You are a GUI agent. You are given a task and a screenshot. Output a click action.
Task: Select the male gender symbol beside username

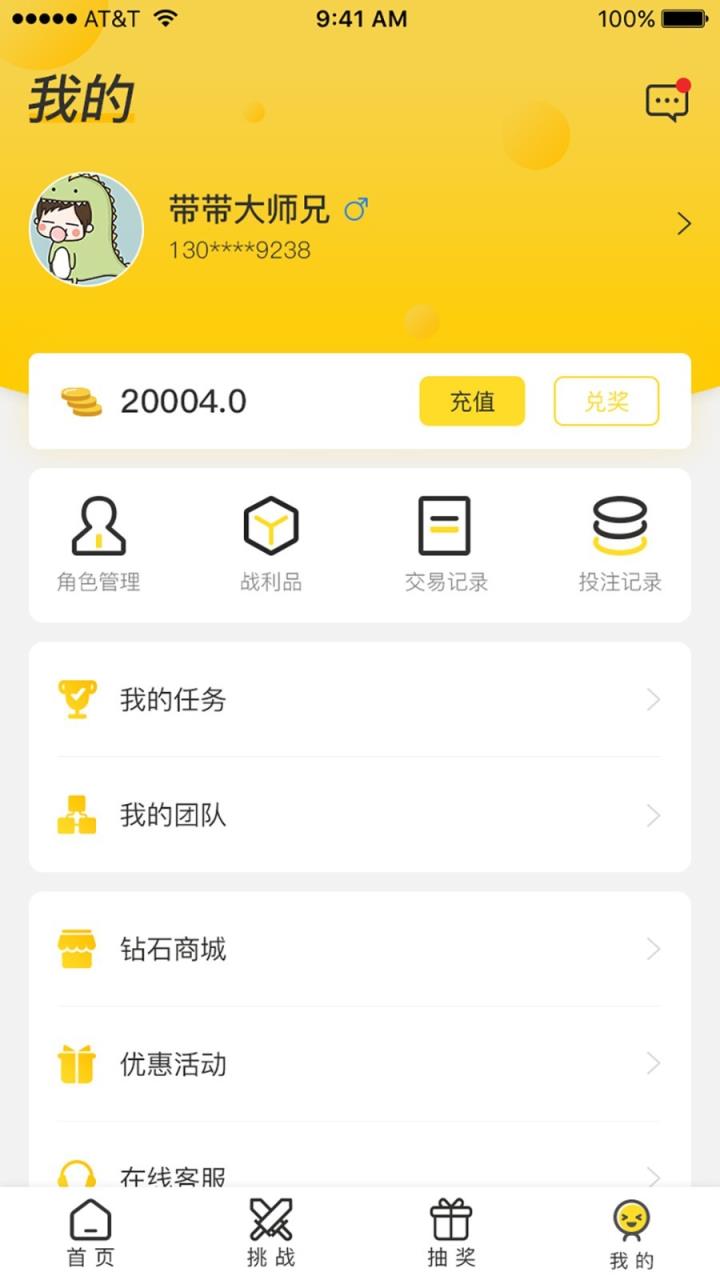tap(357, 208)
